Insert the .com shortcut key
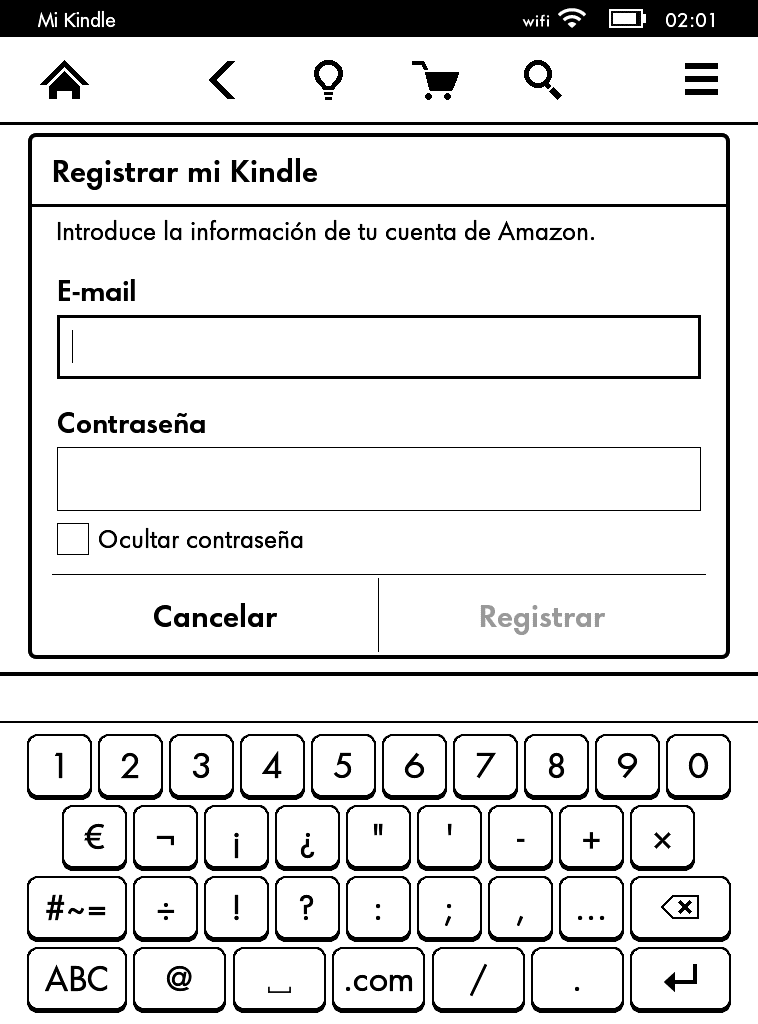Viewport: 758px width, 1024px height. tap(378, 980)
